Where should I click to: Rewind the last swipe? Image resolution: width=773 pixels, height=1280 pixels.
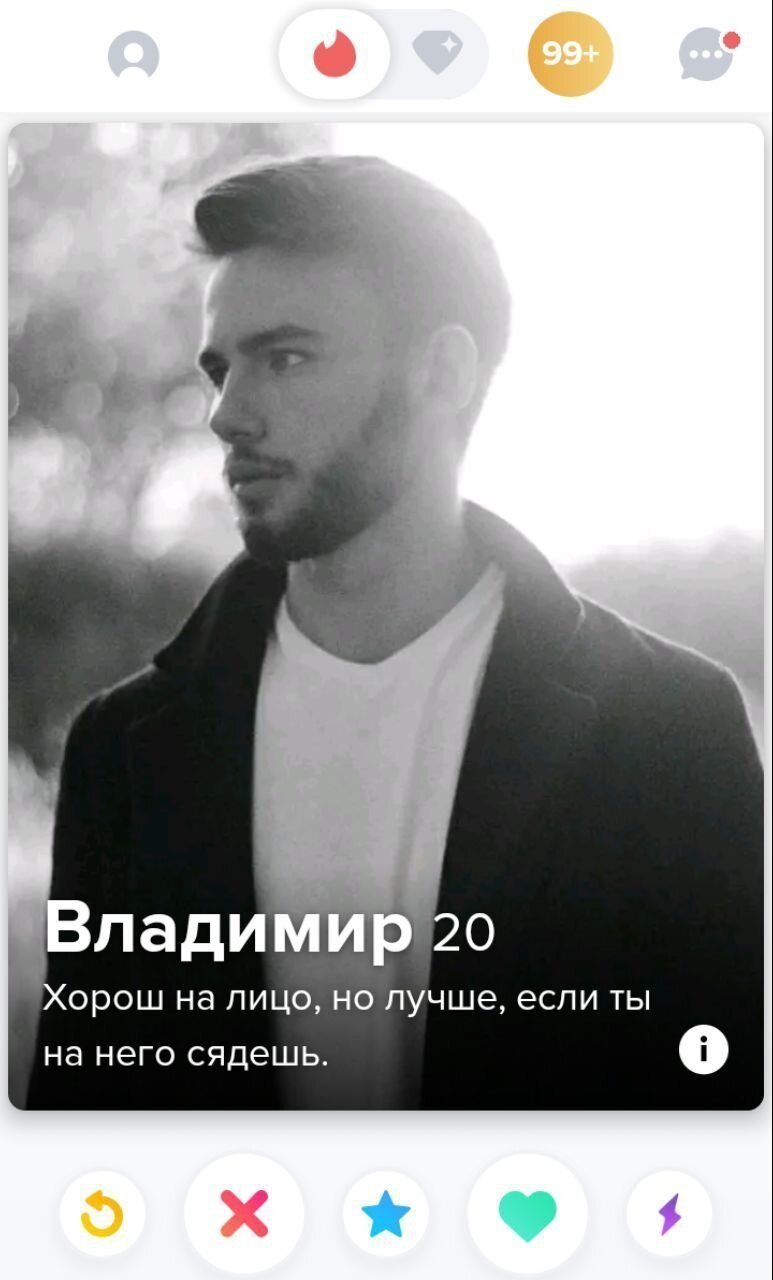click(x=102, y=1214)
